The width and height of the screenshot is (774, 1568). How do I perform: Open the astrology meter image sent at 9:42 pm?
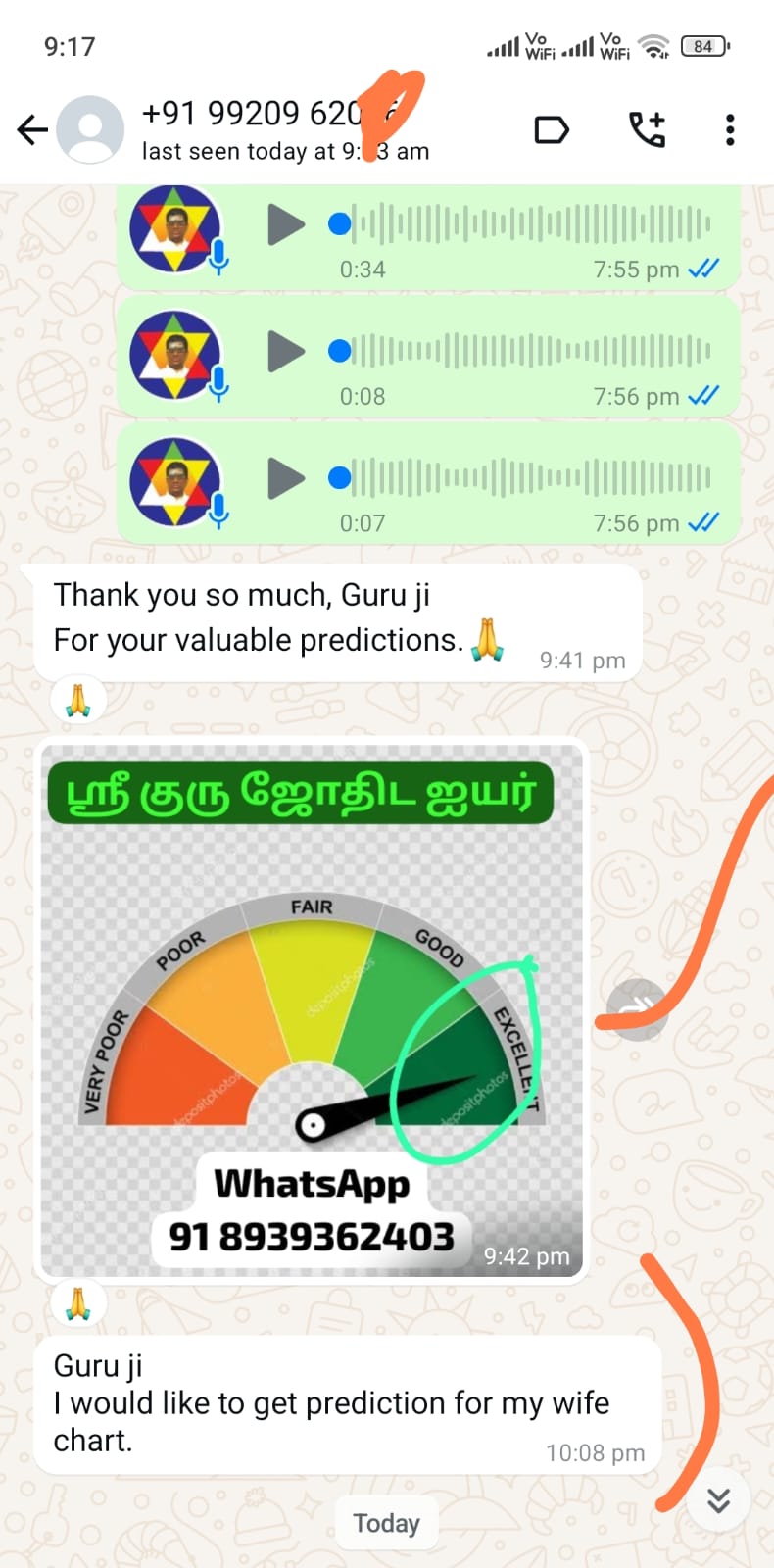click(x=312, y=1009)
